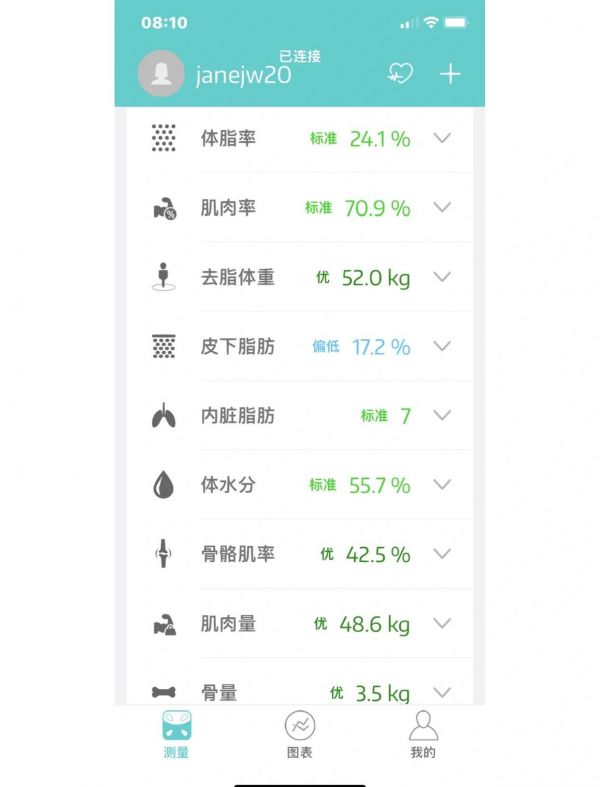Switch to the 测量 tab
This screenshot has width=600, height=787.
click(177, 734)
